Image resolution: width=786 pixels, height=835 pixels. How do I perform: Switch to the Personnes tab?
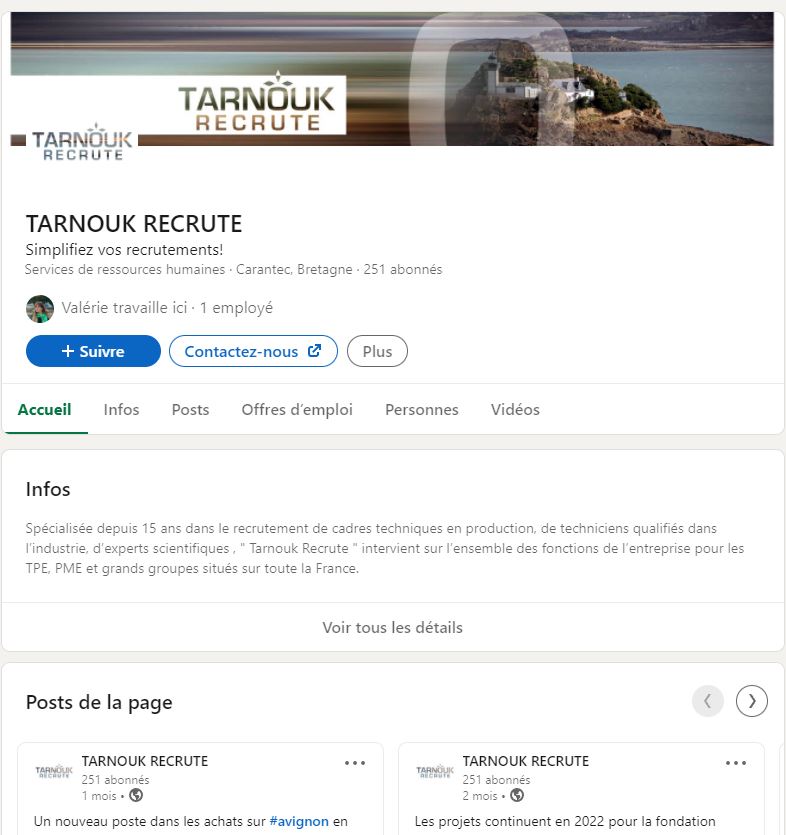421,409
